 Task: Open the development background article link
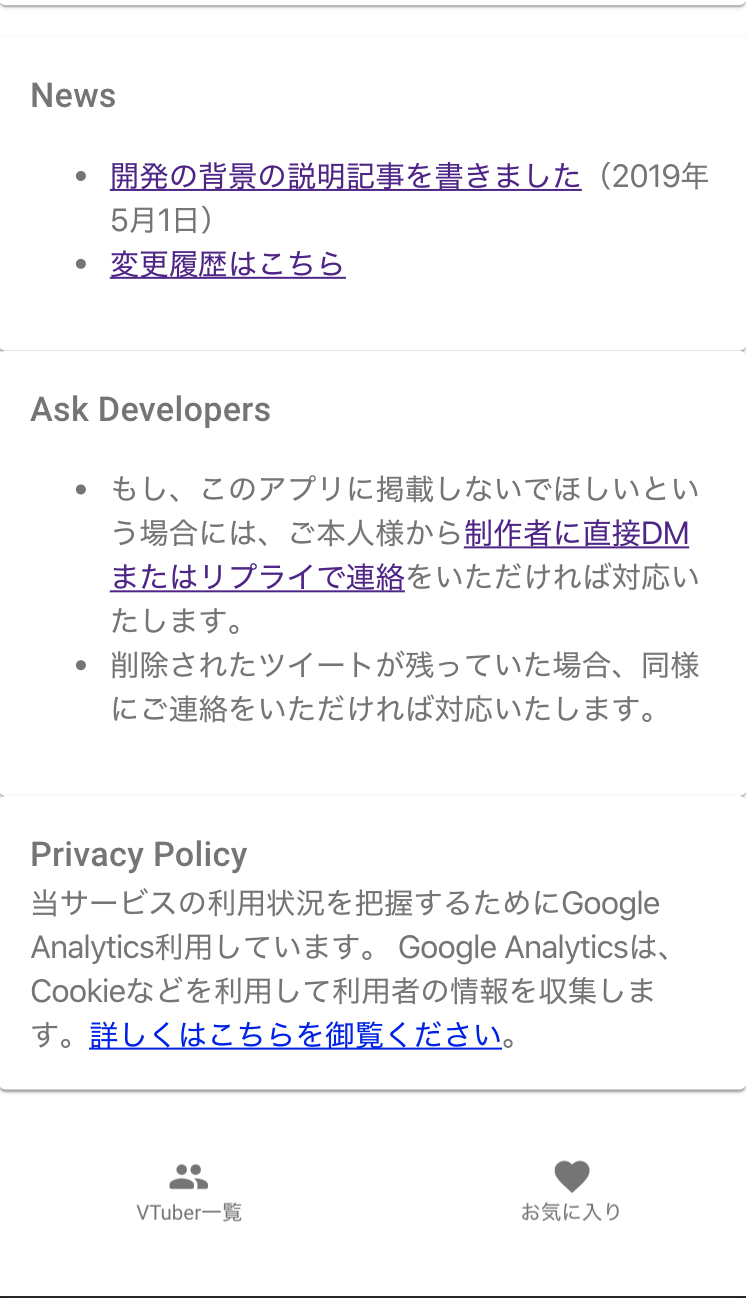(345, 176)
